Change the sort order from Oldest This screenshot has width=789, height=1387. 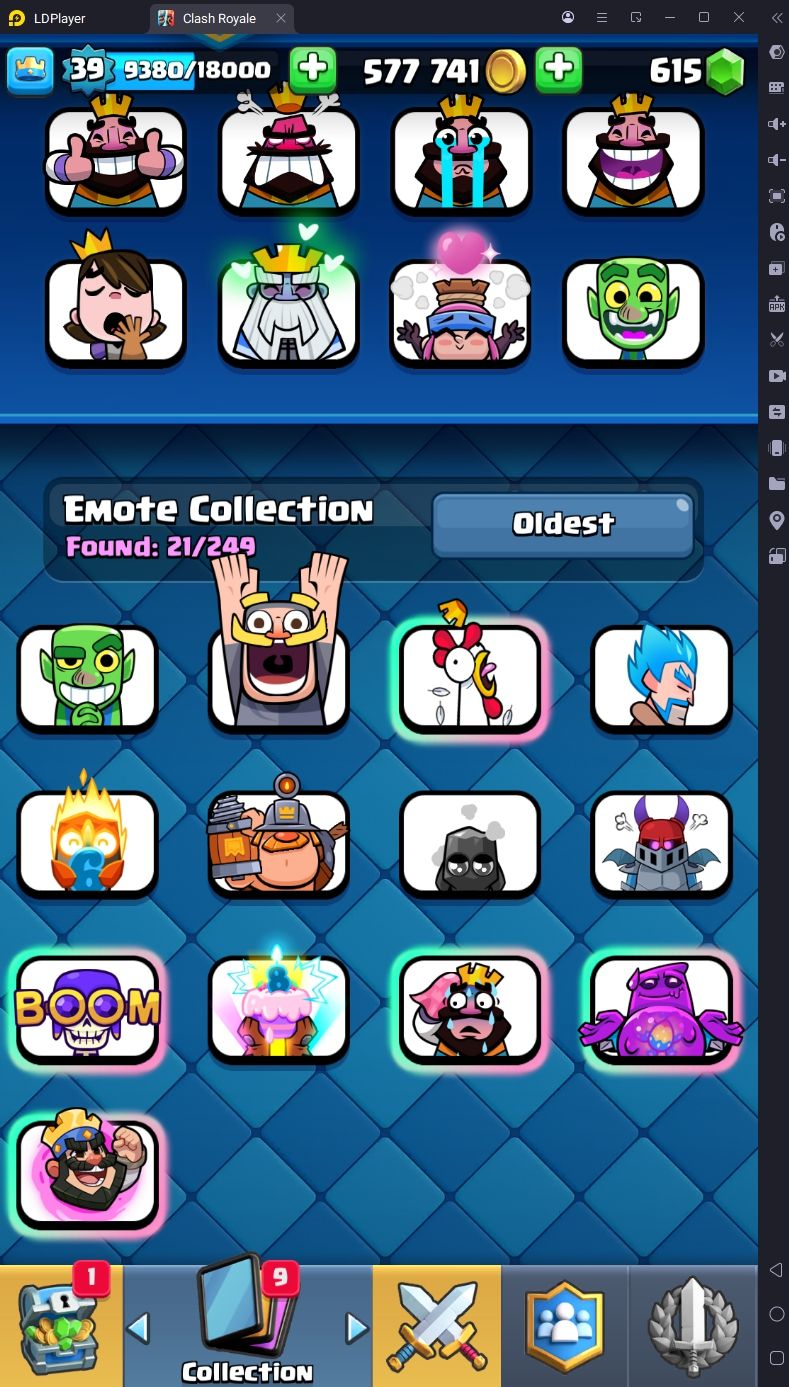tap(563, 524)
